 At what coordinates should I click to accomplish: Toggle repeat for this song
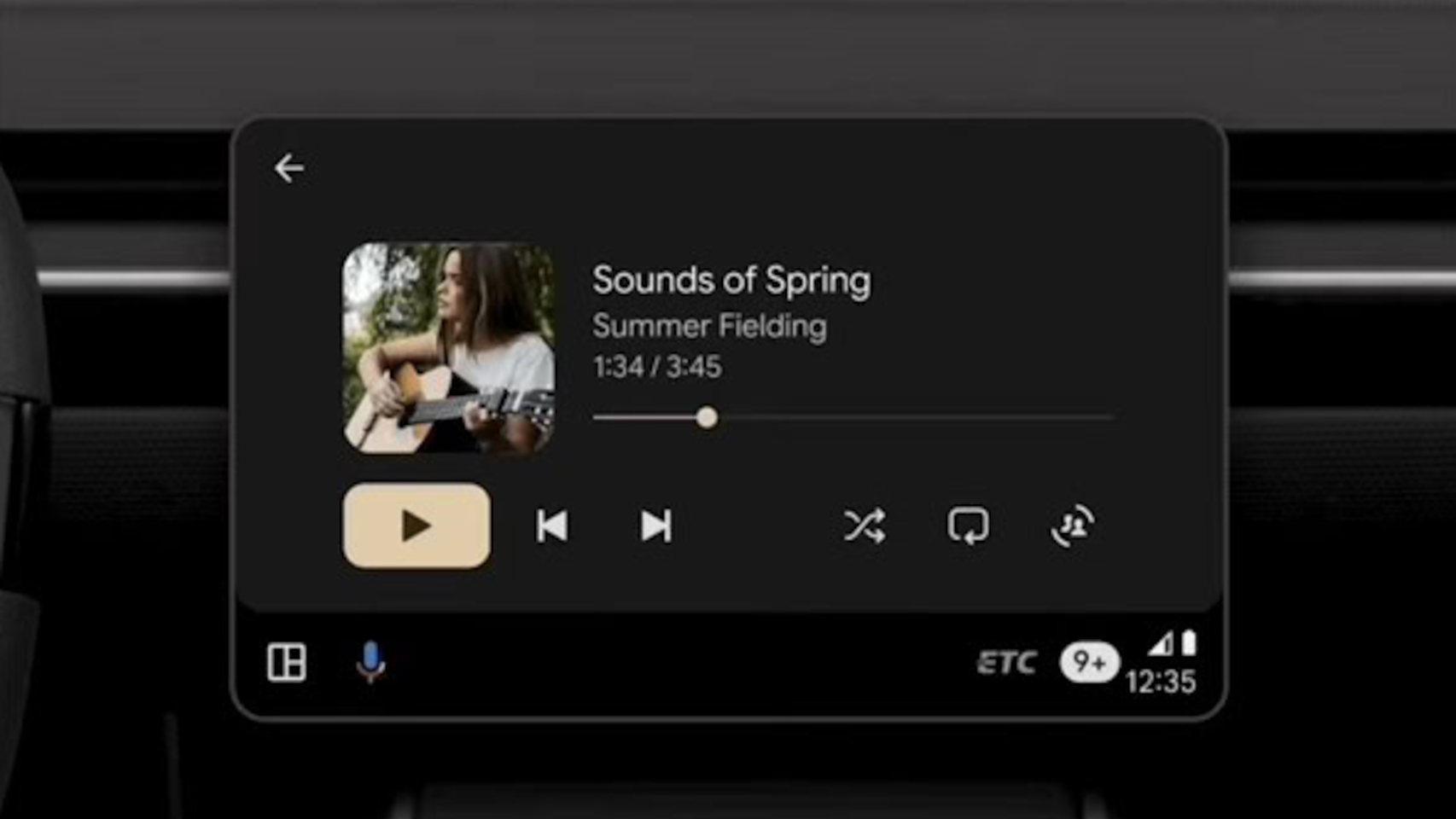pos(968,526)
